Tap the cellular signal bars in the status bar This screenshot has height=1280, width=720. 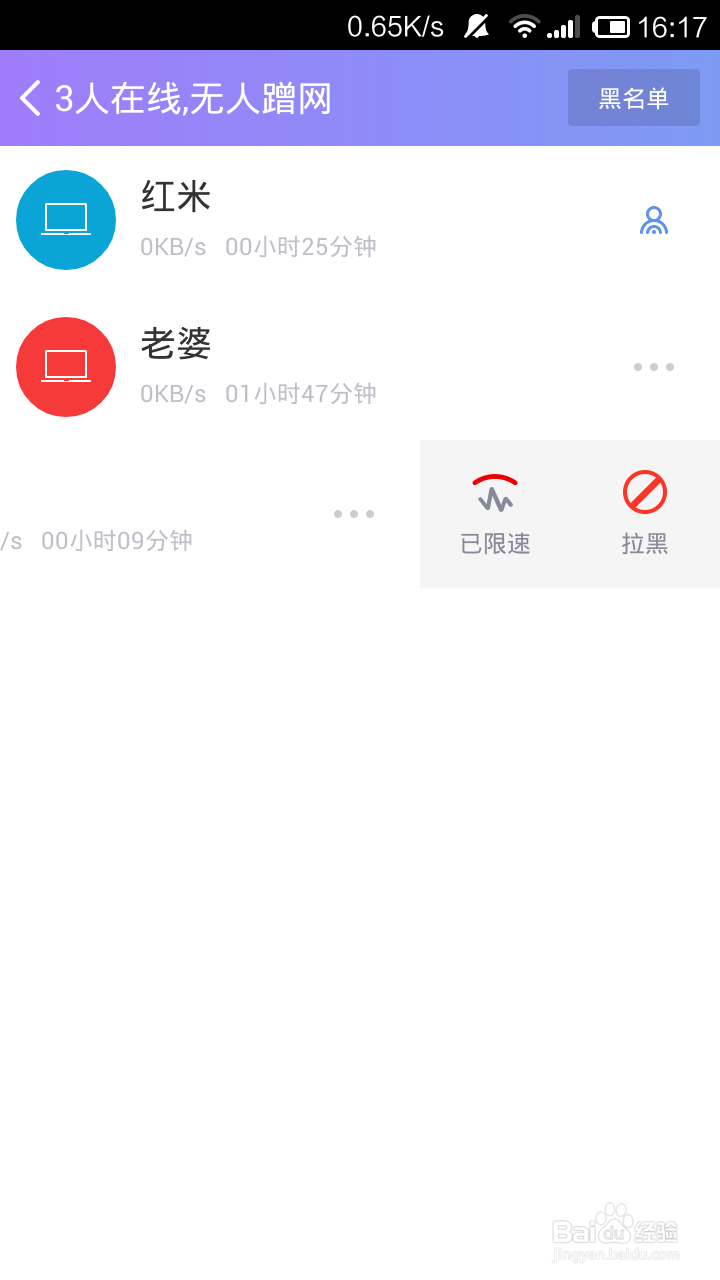(562, 26)
